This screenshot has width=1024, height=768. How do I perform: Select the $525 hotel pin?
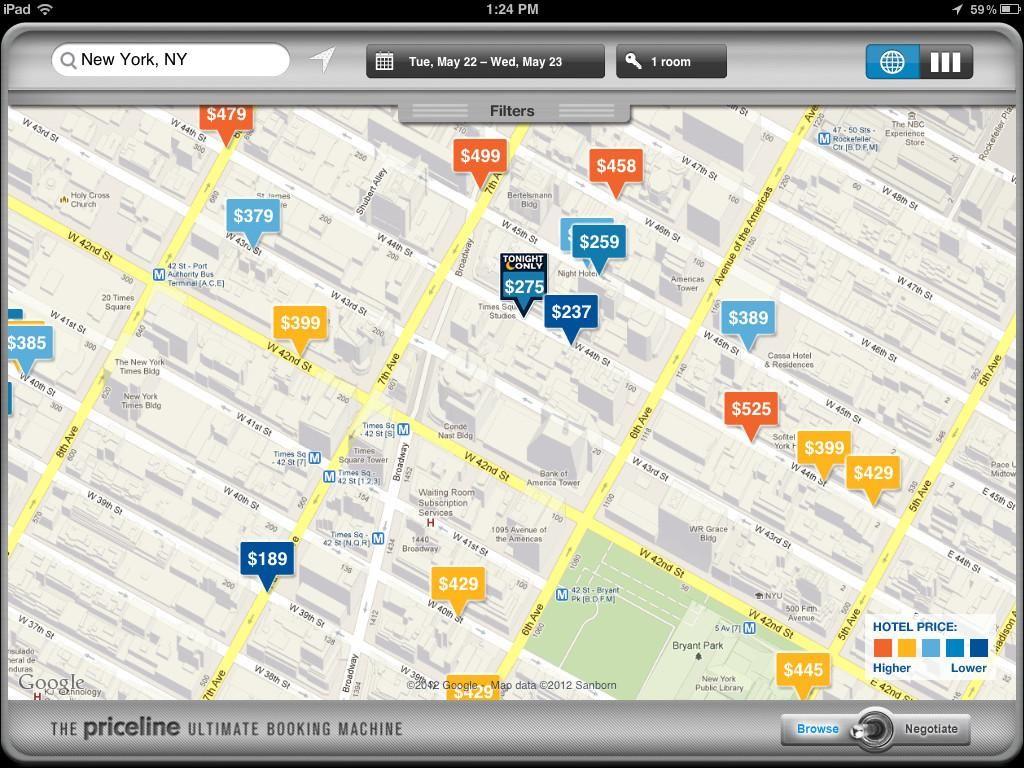(x=751, y=409)
